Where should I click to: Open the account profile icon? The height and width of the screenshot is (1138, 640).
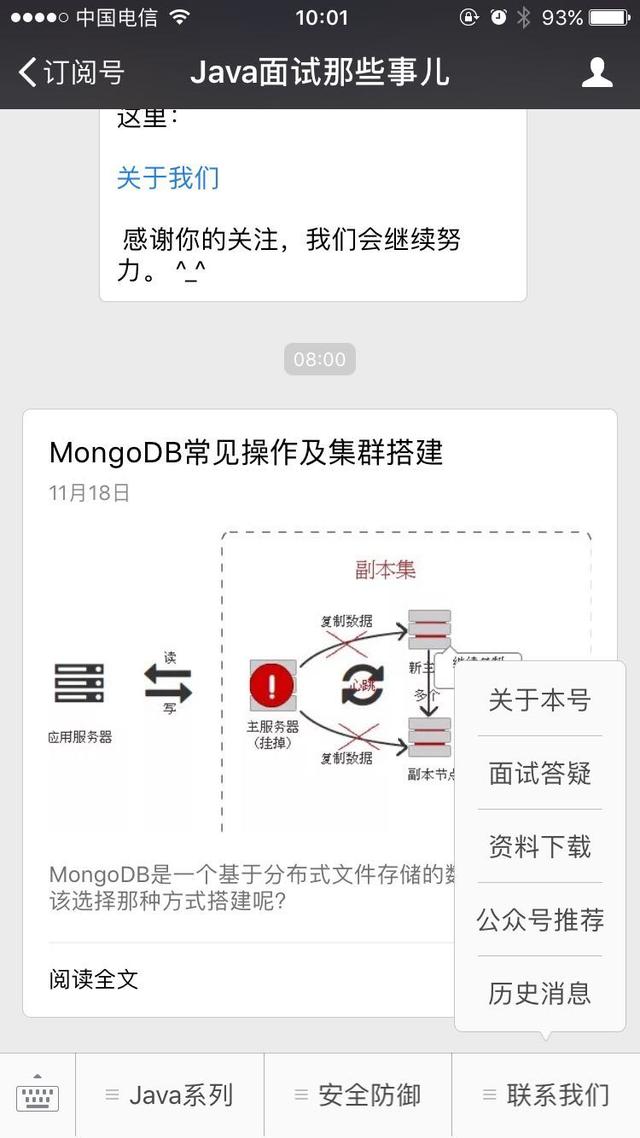[x=597, y=73]
